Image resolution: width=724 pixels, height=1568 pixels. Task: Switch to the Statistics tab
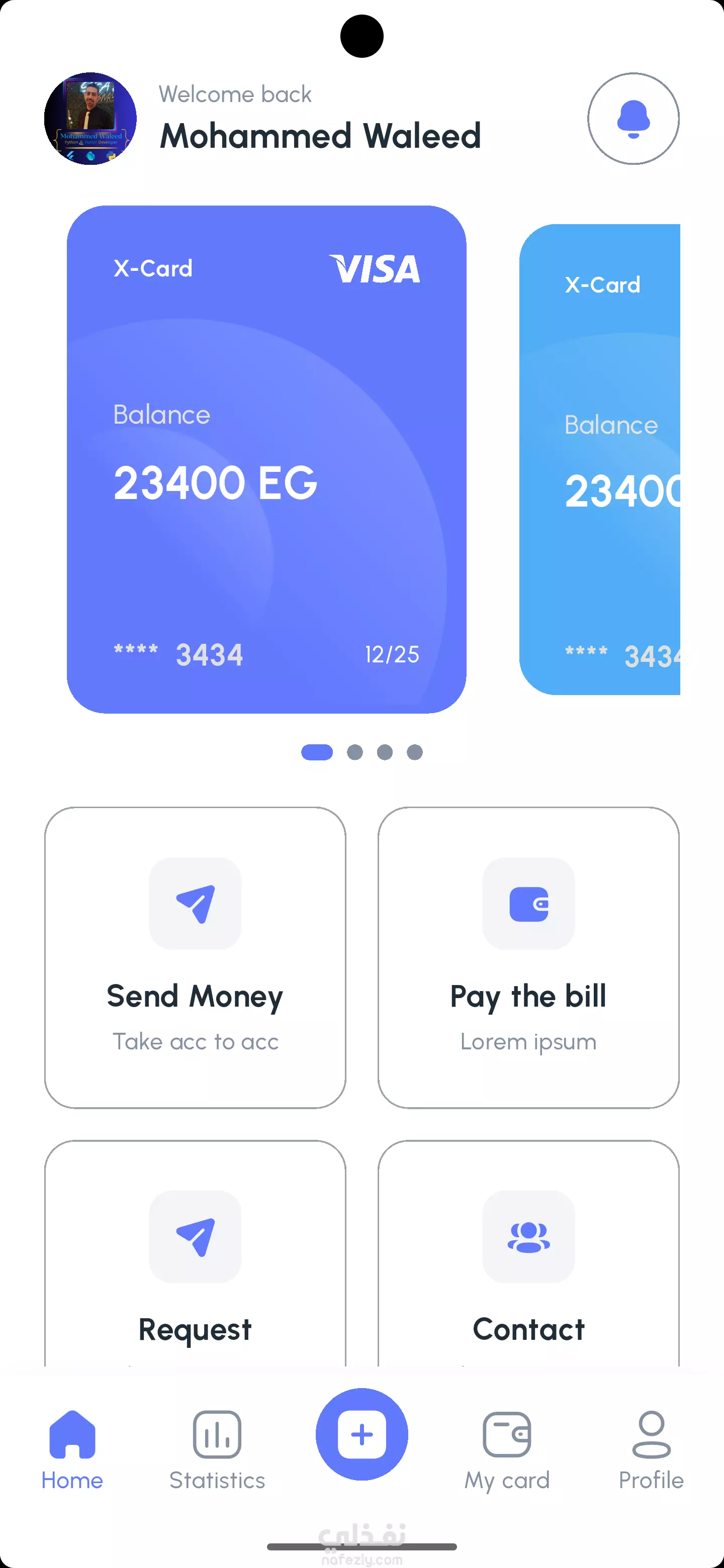pyautogui.click(x=217, y=1450)
